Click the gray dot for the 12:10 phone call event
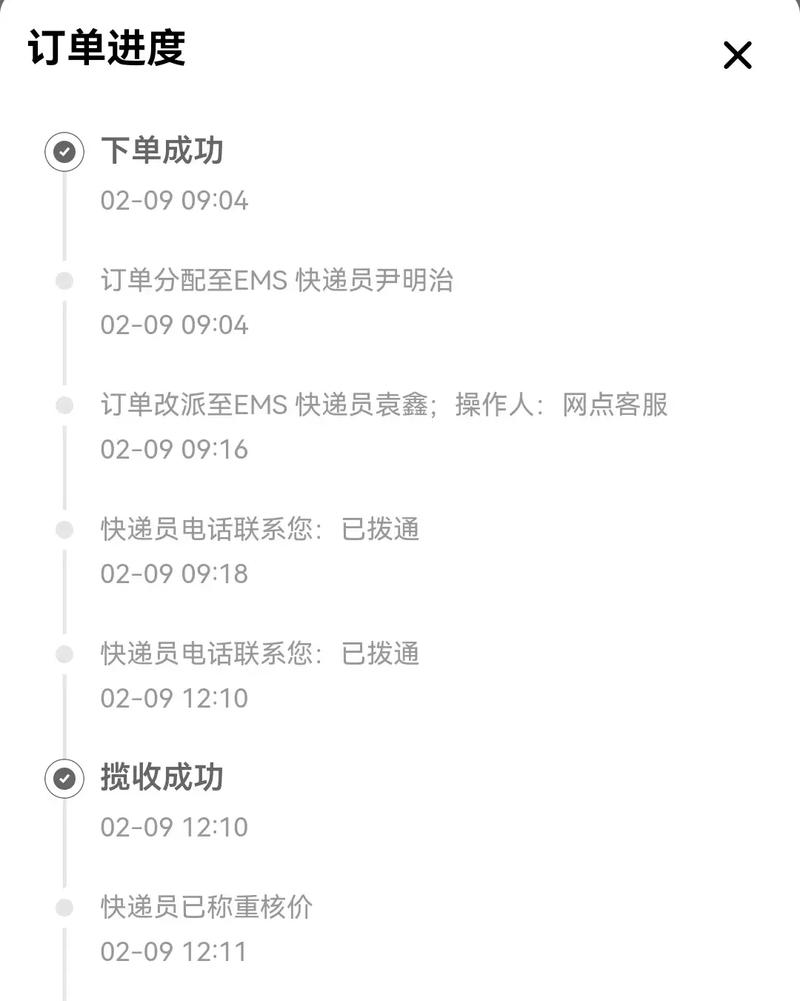Image resolution: width=800 pixels, height=1001 pixels. click(x=64, y=655)
